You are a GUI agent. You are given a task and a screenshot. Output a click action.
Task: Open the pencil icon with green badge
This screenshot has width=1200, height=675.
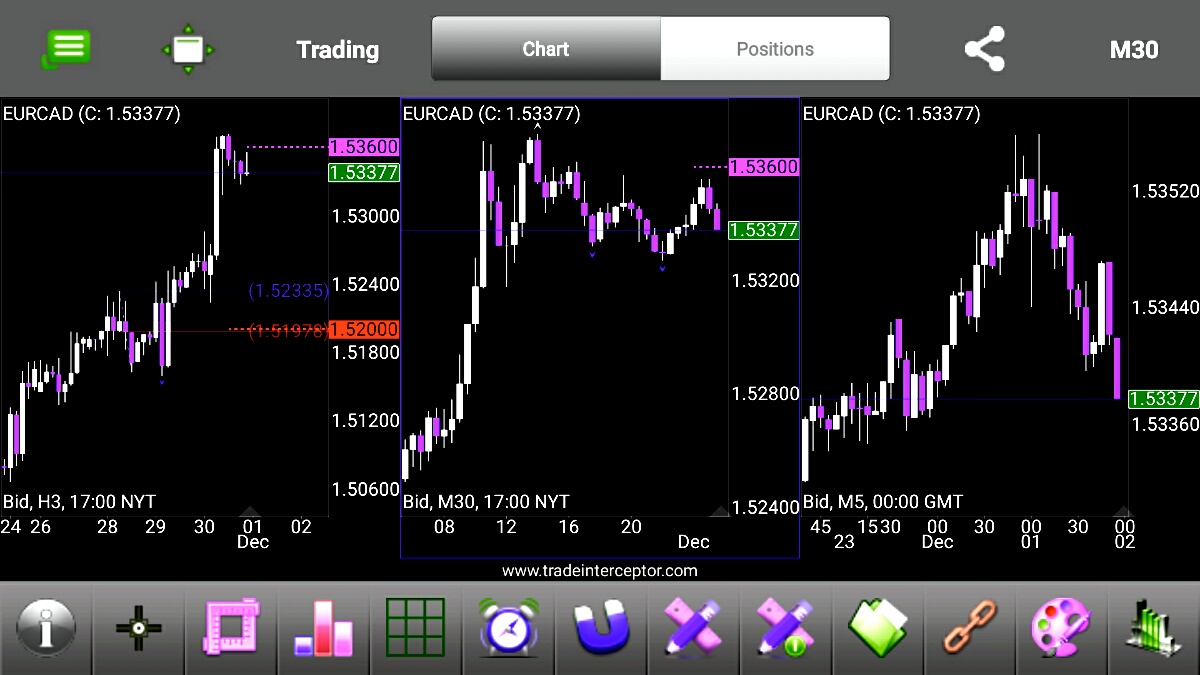(x=785, y=629)
